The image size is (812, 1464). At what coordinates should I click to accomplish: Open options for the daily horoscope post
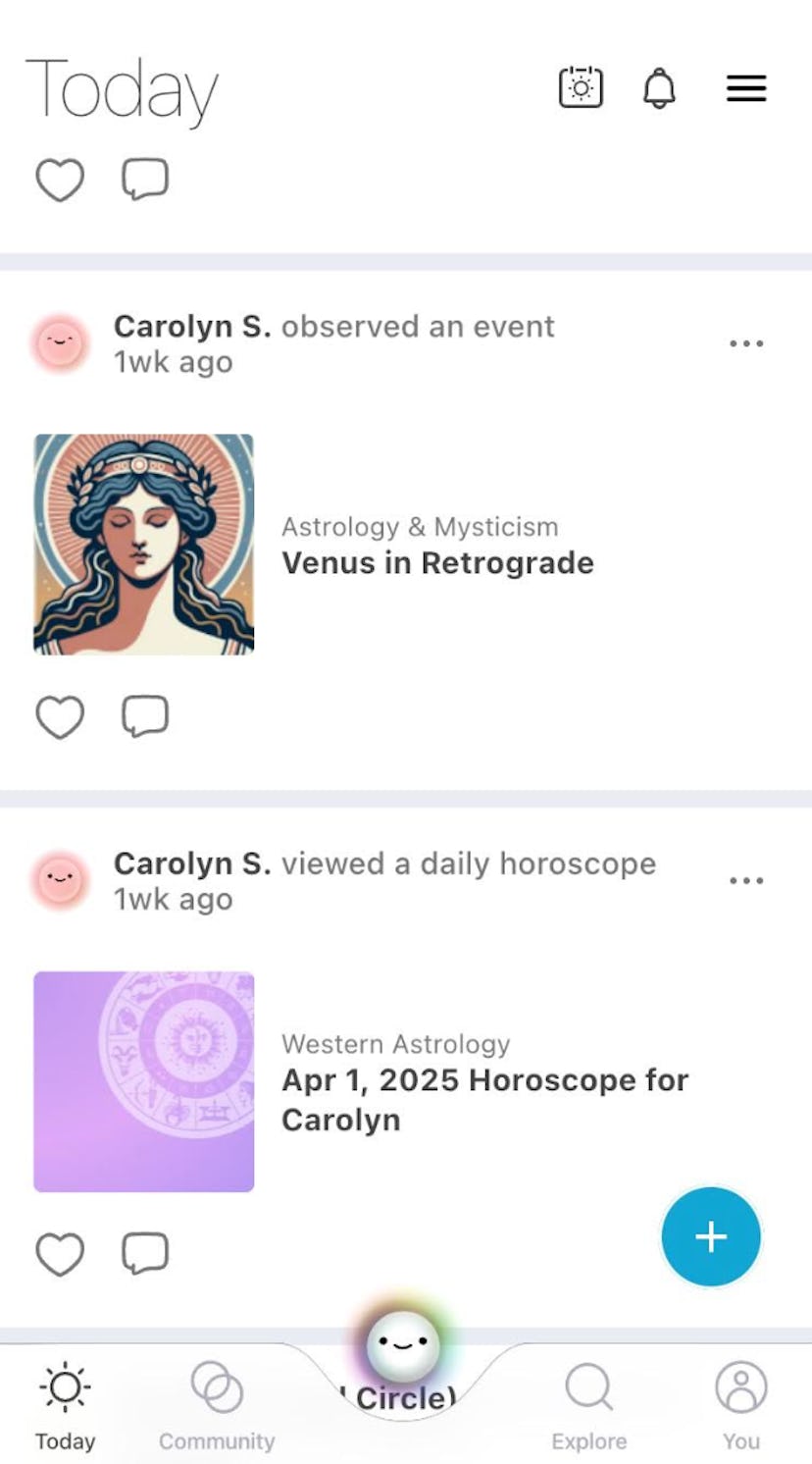[x=746, y=880]
